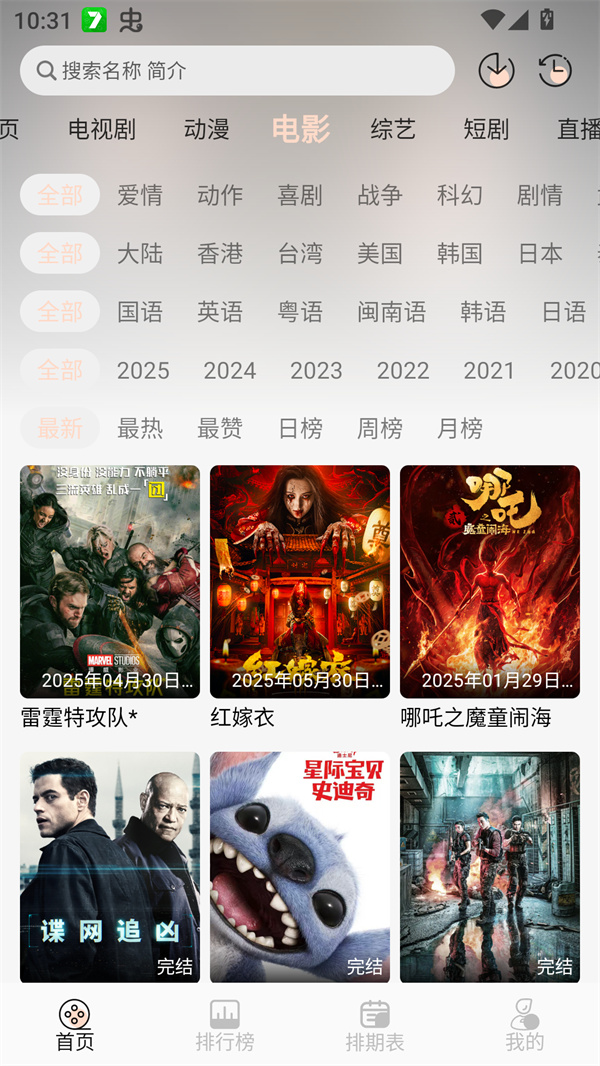The image size is (600, 1066).
Task: Open the watch history icon
Action: (x=555, y=70)
